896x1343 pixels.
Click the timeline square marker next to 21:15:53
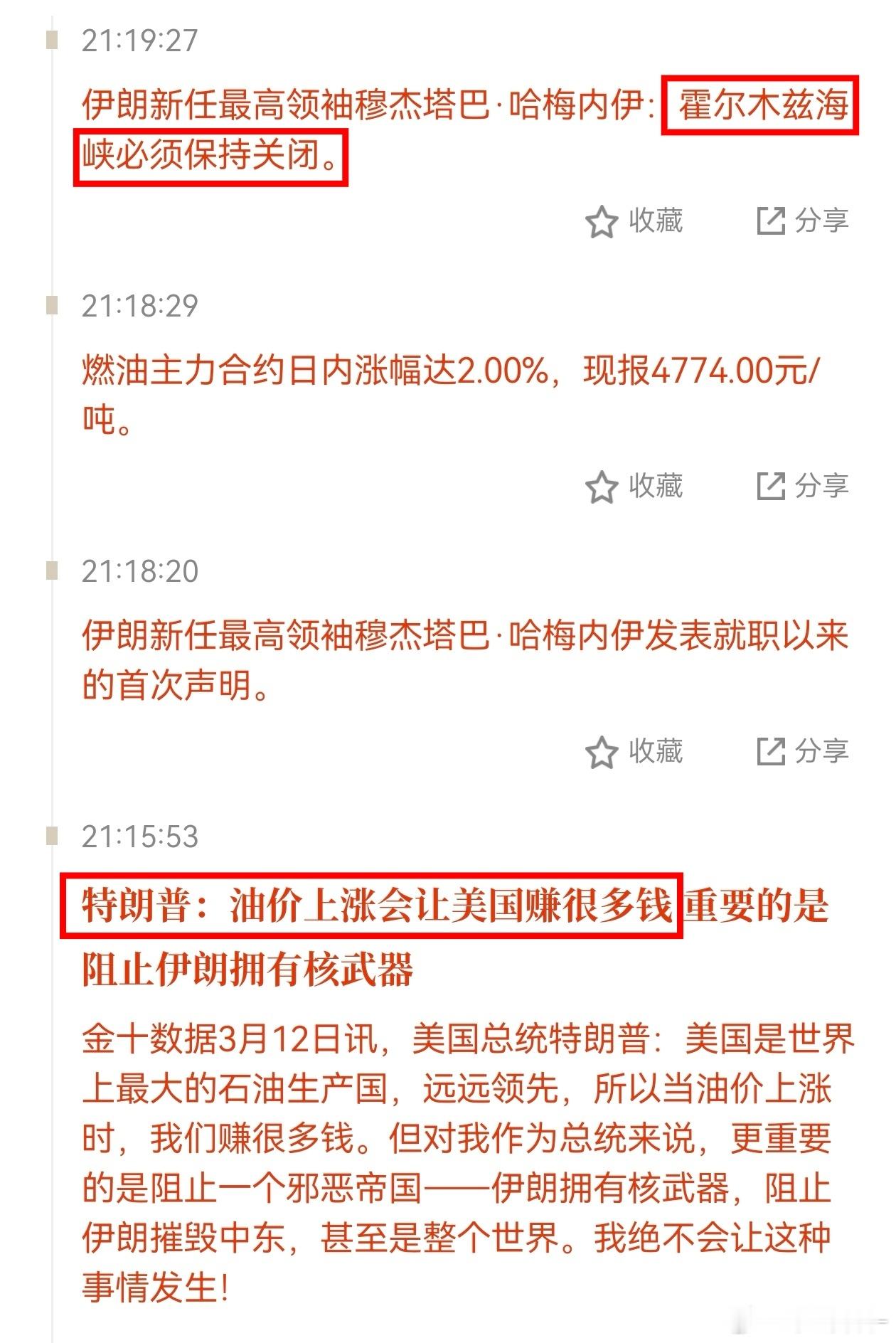tap(50, 836)
